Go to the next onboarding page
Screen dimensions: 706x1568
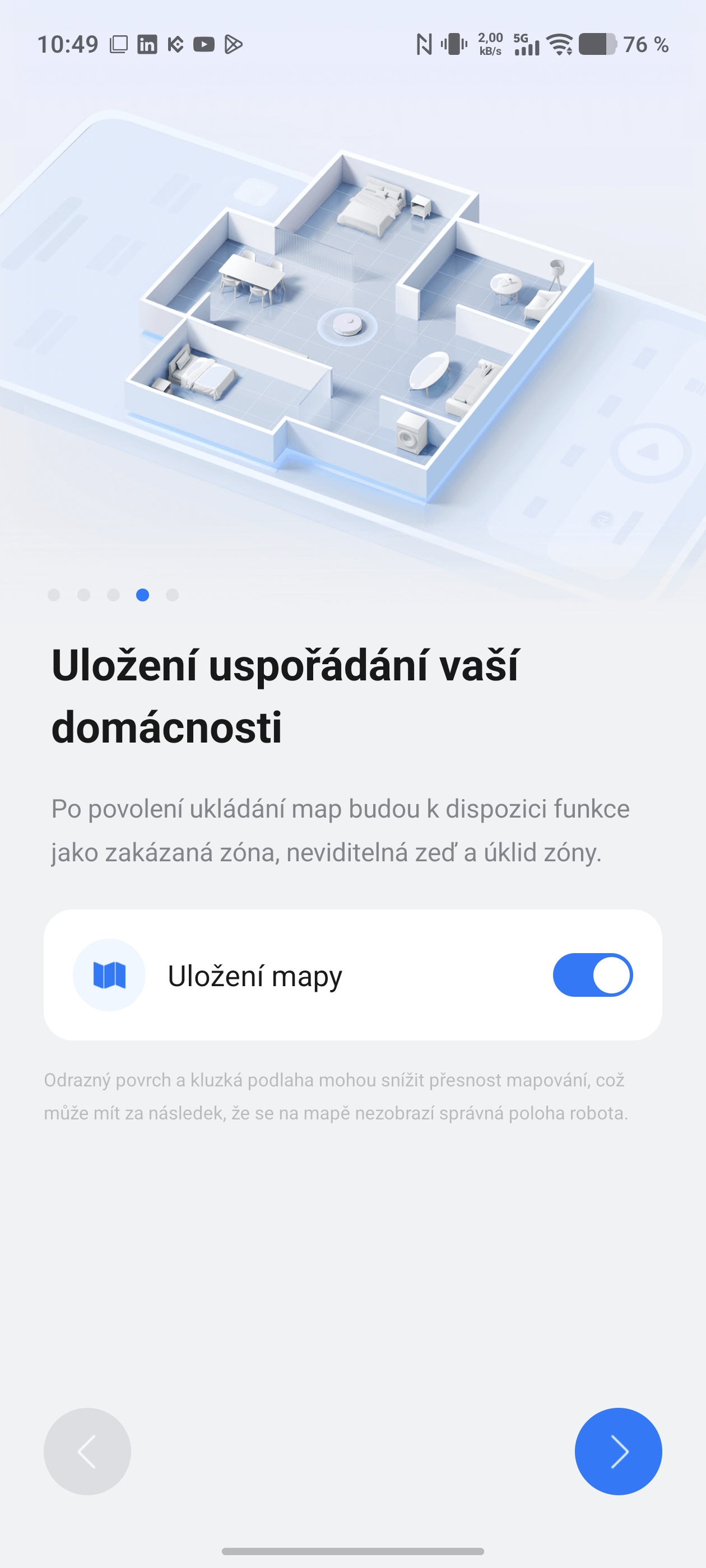[x=617, y=1450]
